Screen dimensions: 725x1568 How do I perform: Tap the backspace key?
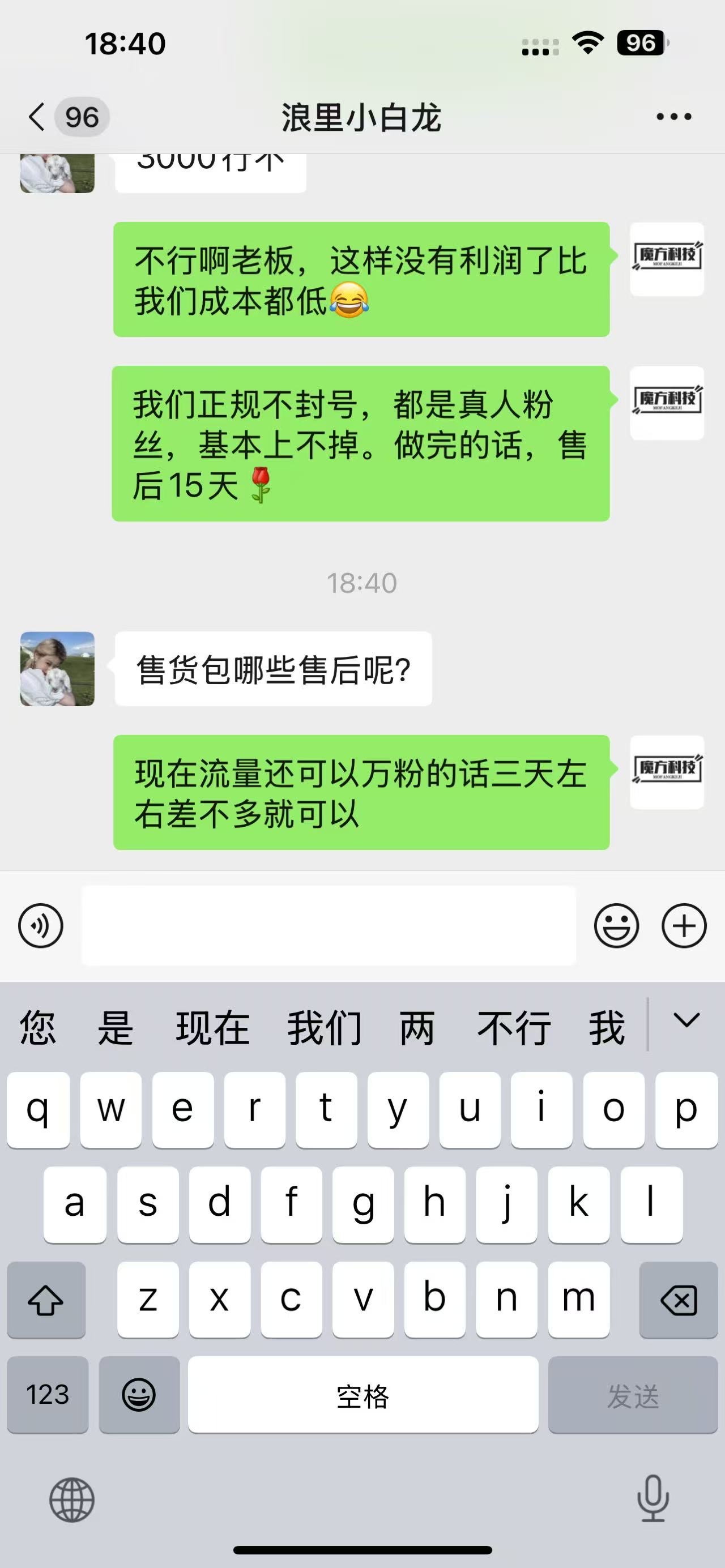pos(678,1301)
